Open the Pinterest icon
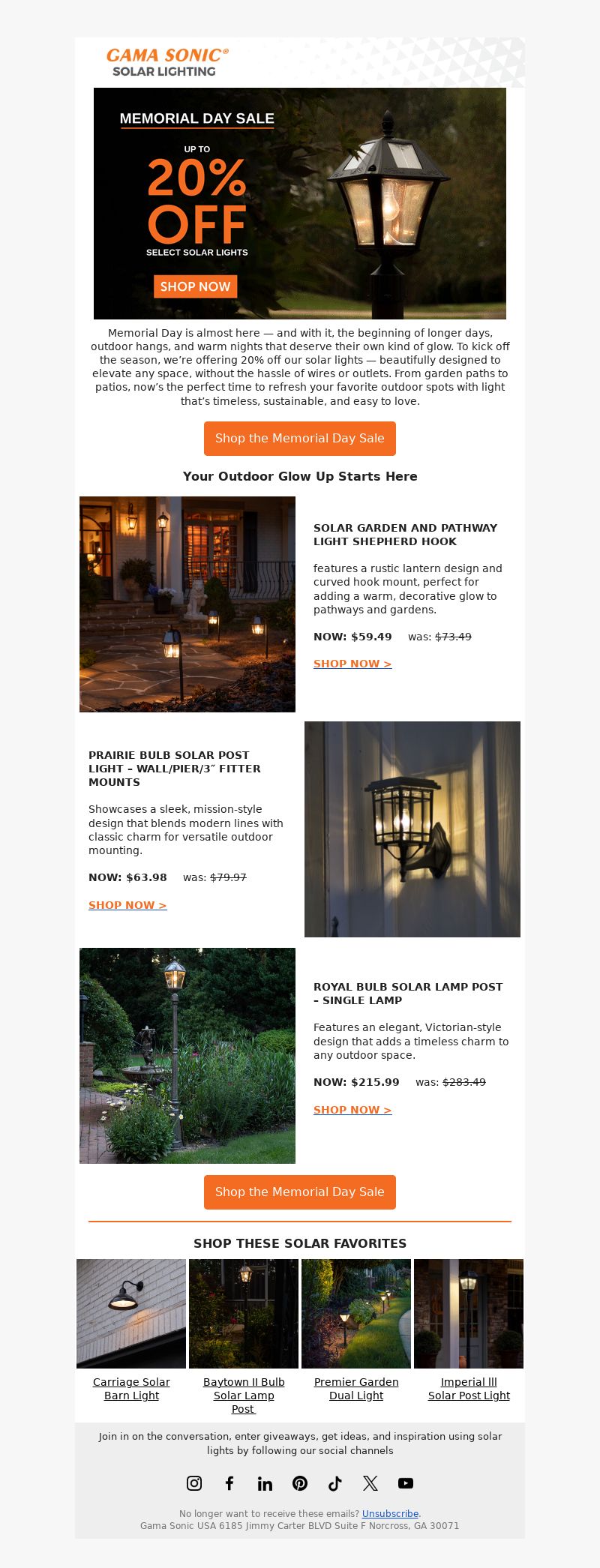600x1568 pixels. 300,1483
